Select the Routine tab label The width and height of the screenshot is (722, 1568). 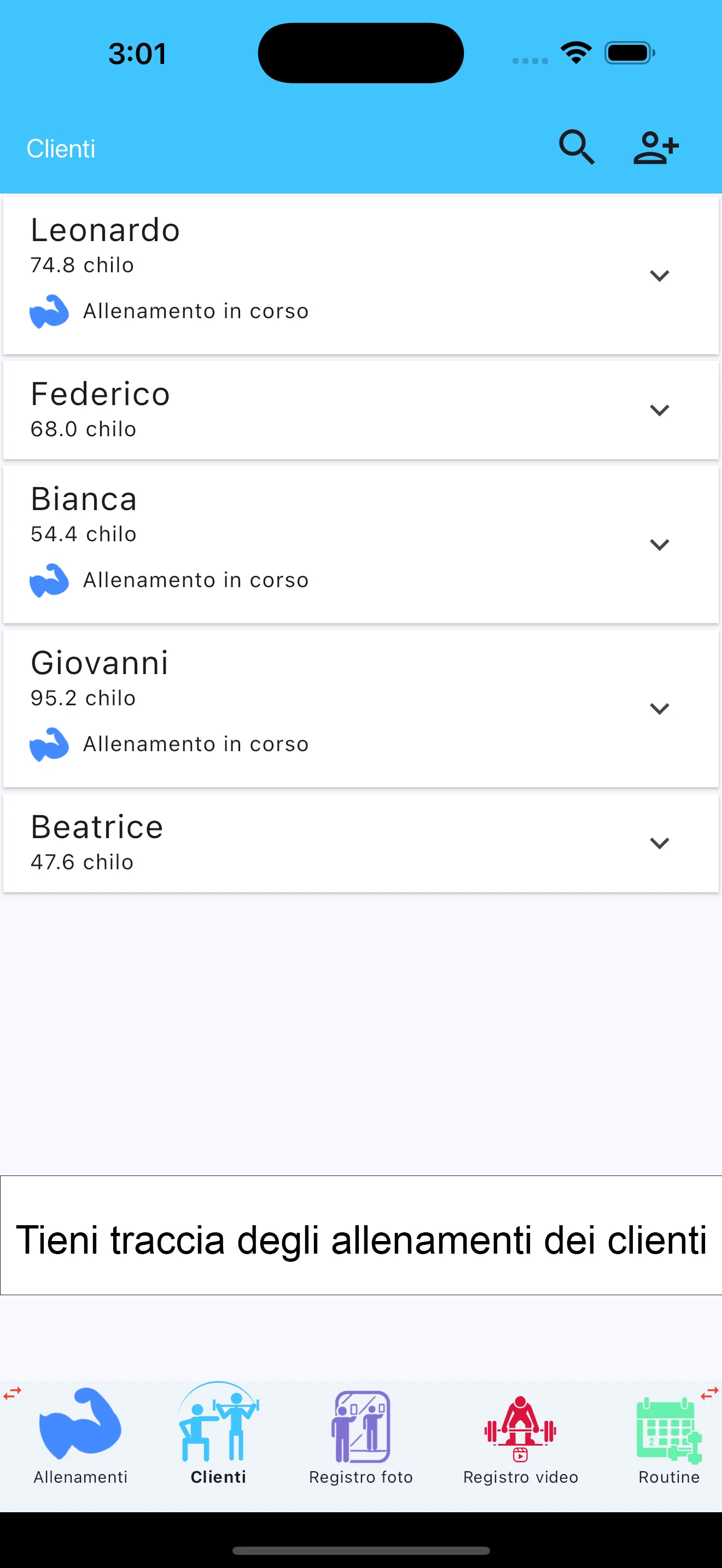pyautogui.click(x=668, y=1477)
